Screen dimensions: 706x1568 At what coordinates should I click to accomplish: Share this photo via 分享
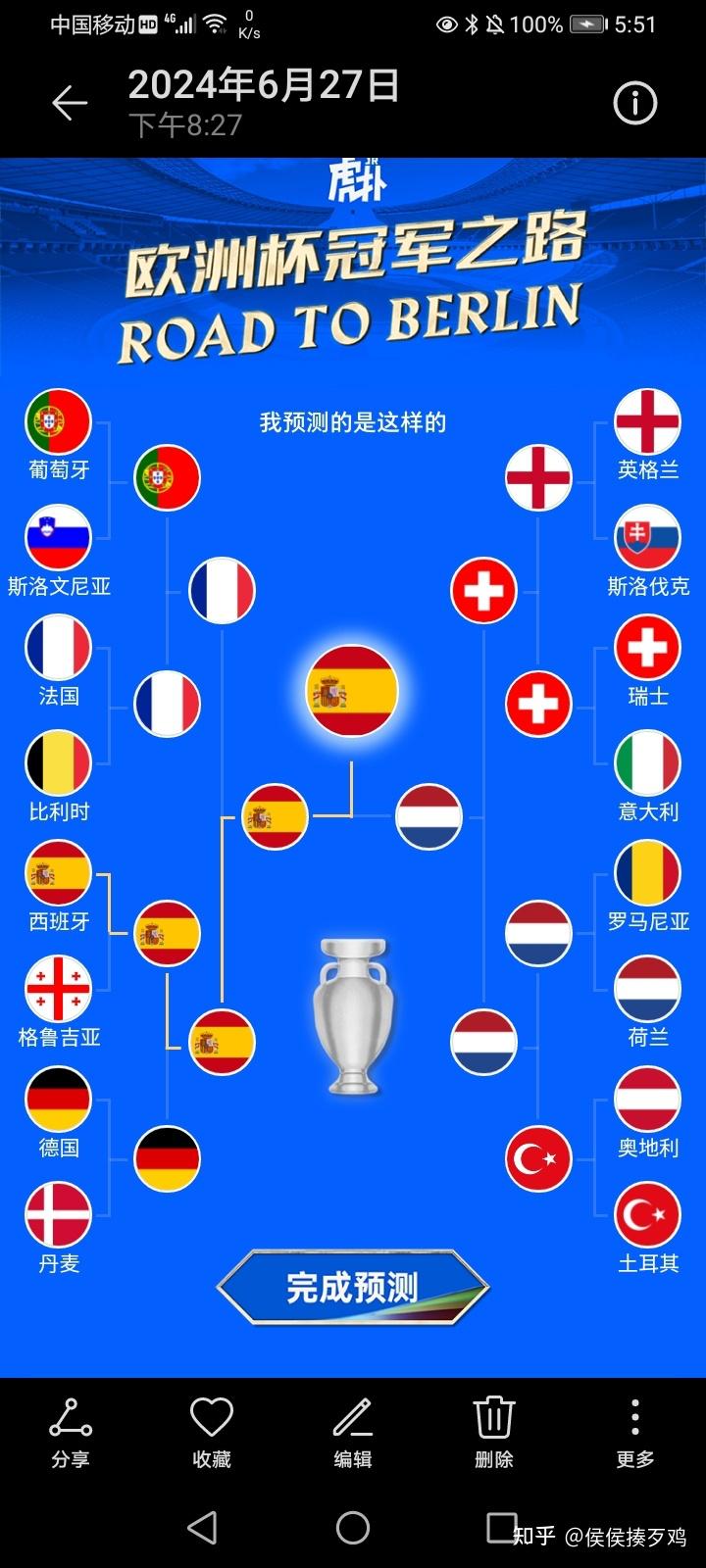[71, 1432]
